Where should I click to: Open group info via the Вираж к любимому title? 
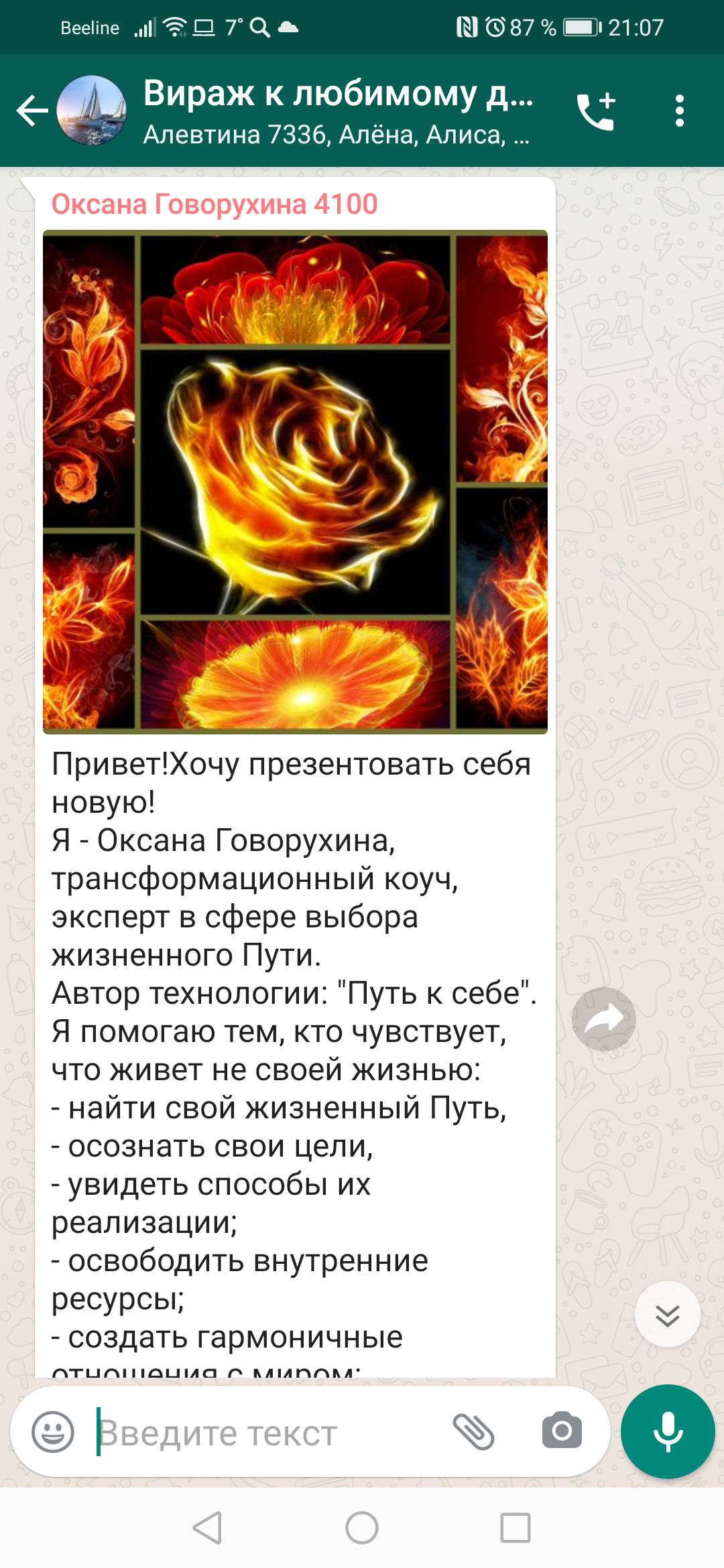coord(337,94)
